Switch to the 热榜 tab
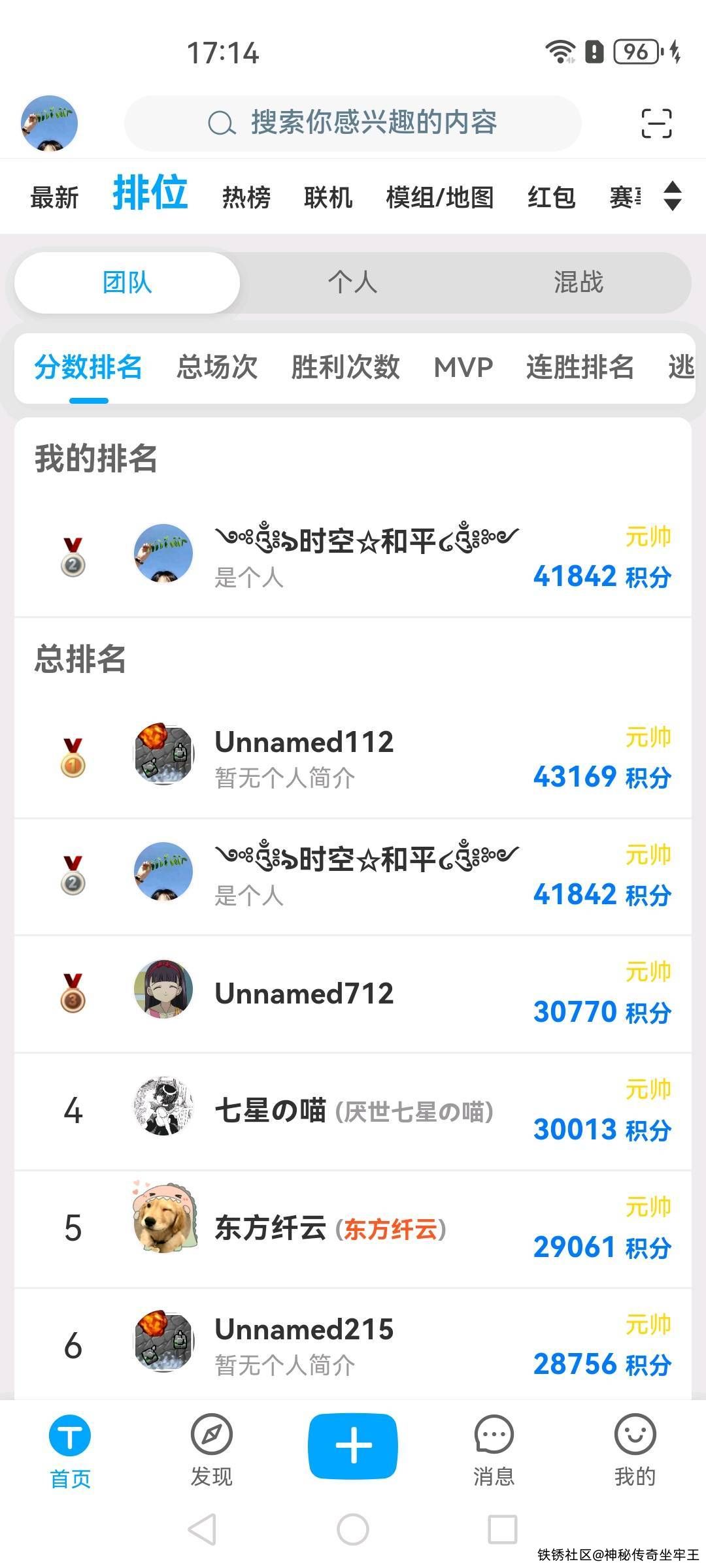Image resolution: width=706 pixels, height=1568 pixels. [x=246, y=197]
